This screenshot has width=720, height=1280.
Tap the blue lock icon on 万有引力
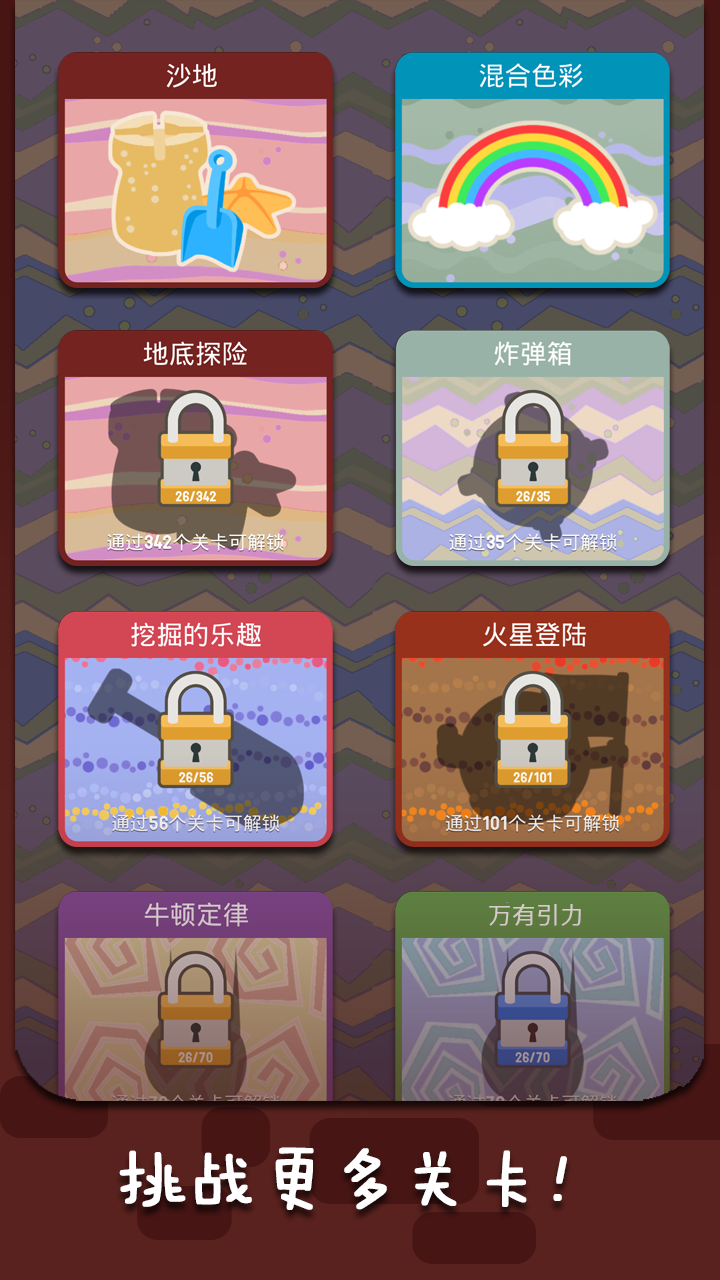(533, 1010)
